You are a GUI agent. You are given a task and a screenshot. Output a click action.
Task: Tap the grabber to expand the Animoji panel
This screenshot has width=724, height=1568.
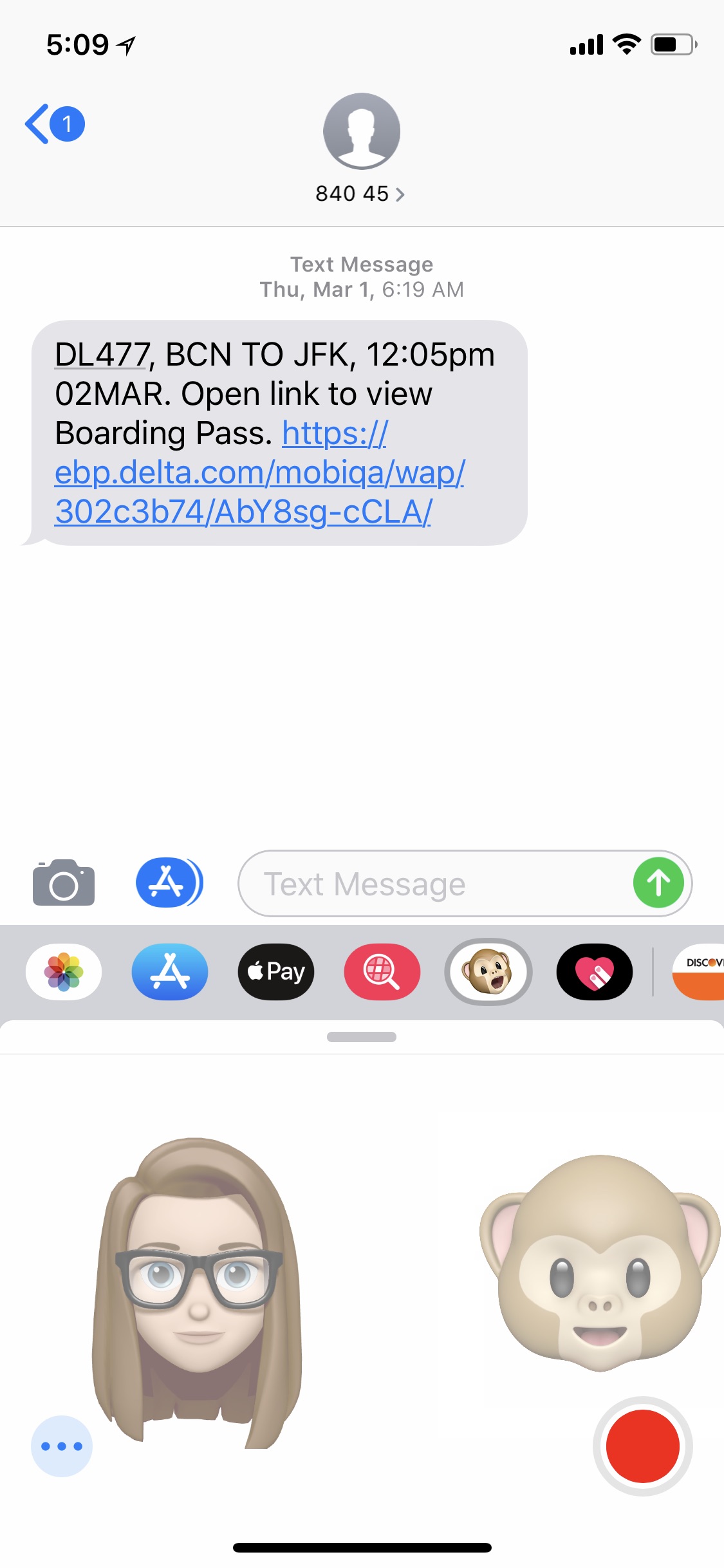(x=362, y=1037)
